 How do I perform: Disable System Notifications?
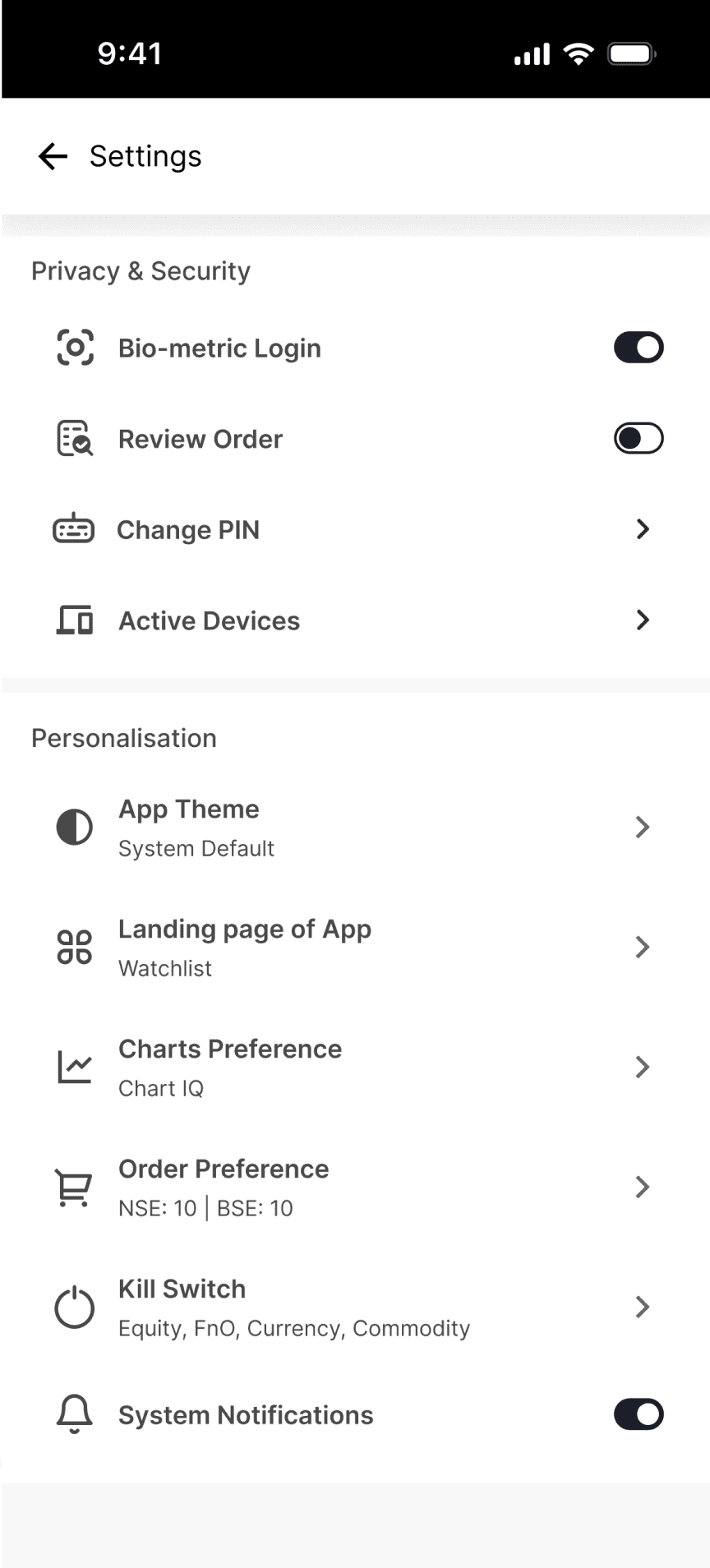coord(638,1414)
